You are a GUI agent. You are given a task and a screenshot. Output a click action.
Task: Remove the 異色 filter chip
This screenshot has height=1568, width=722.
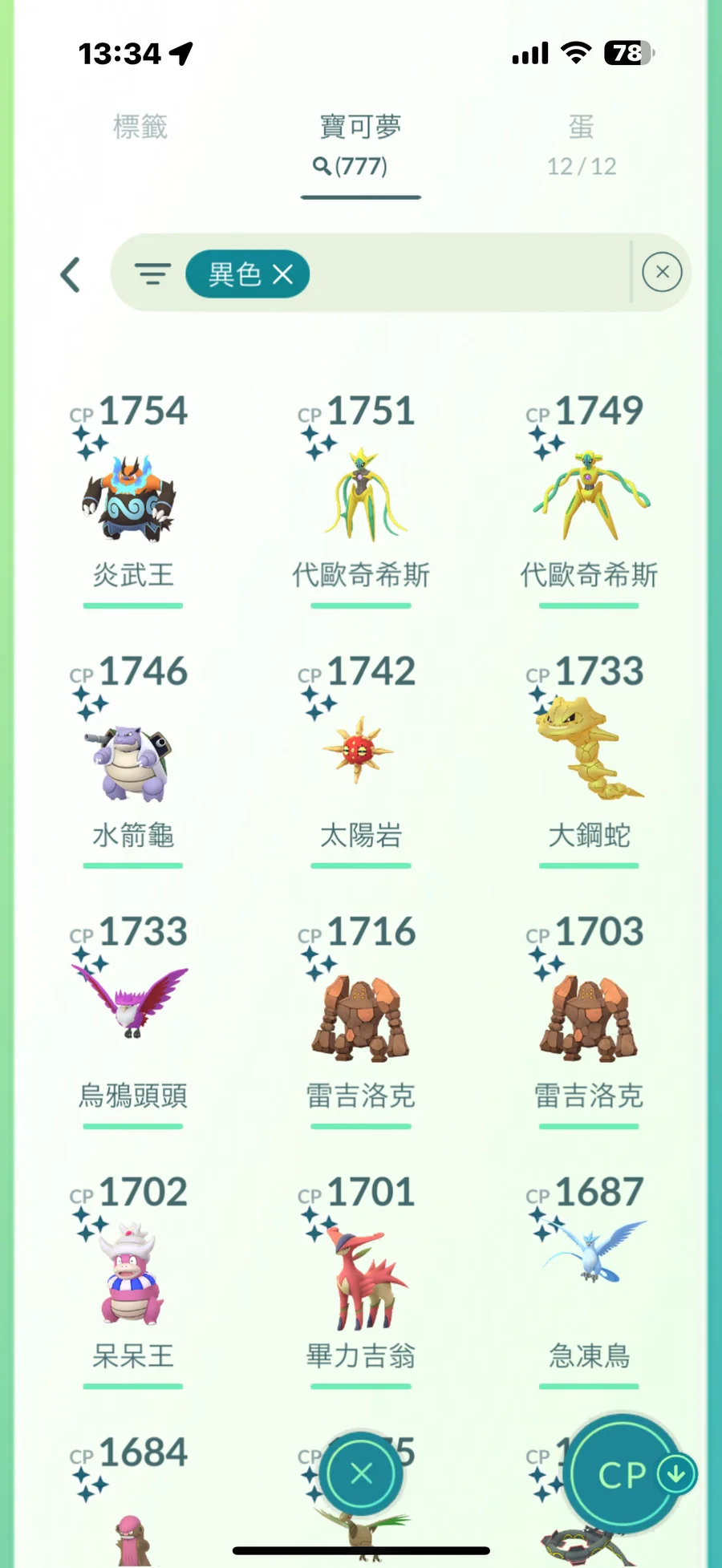[282, 274]
